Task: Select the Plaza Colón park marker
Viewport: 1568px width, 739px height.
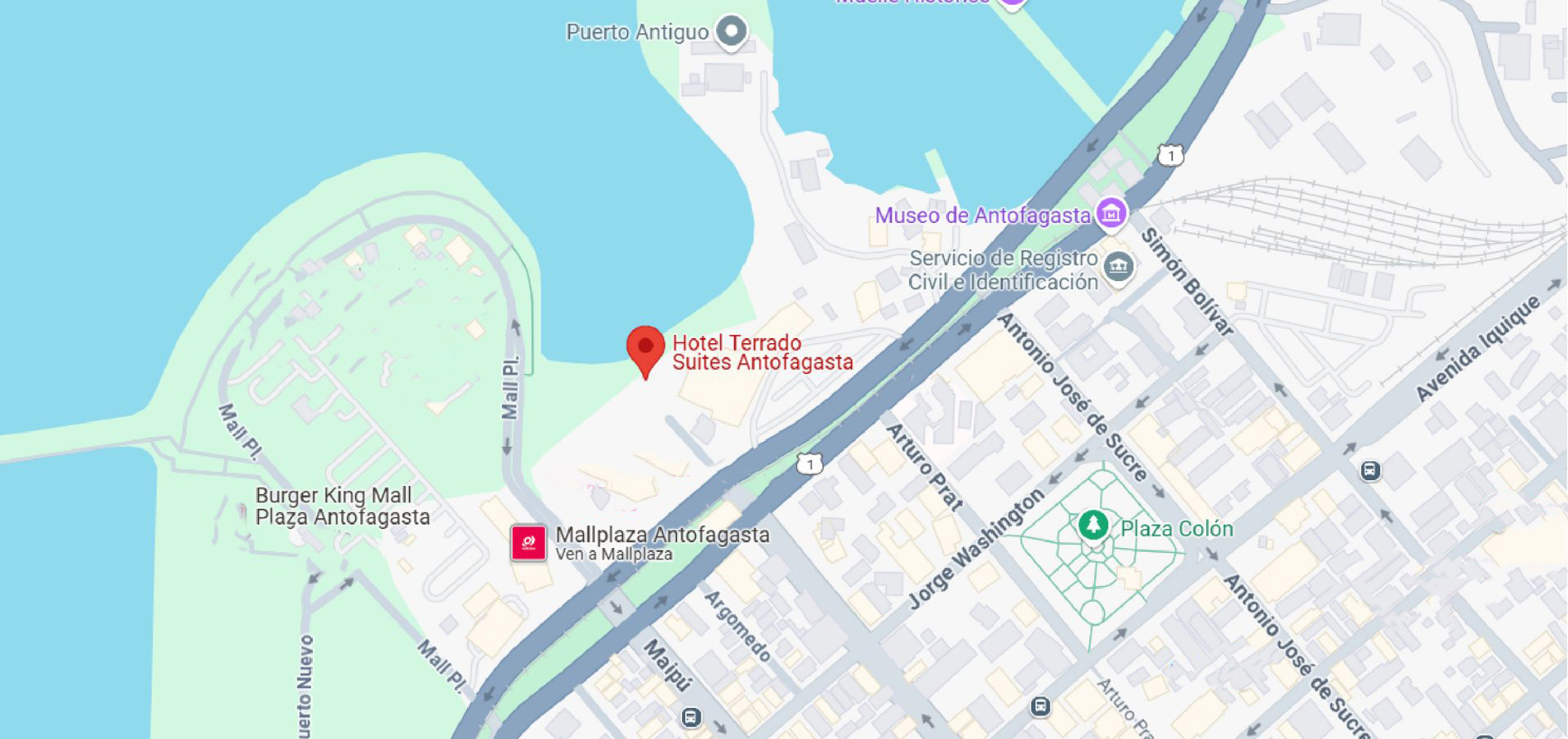Action: pos(1093,525)
